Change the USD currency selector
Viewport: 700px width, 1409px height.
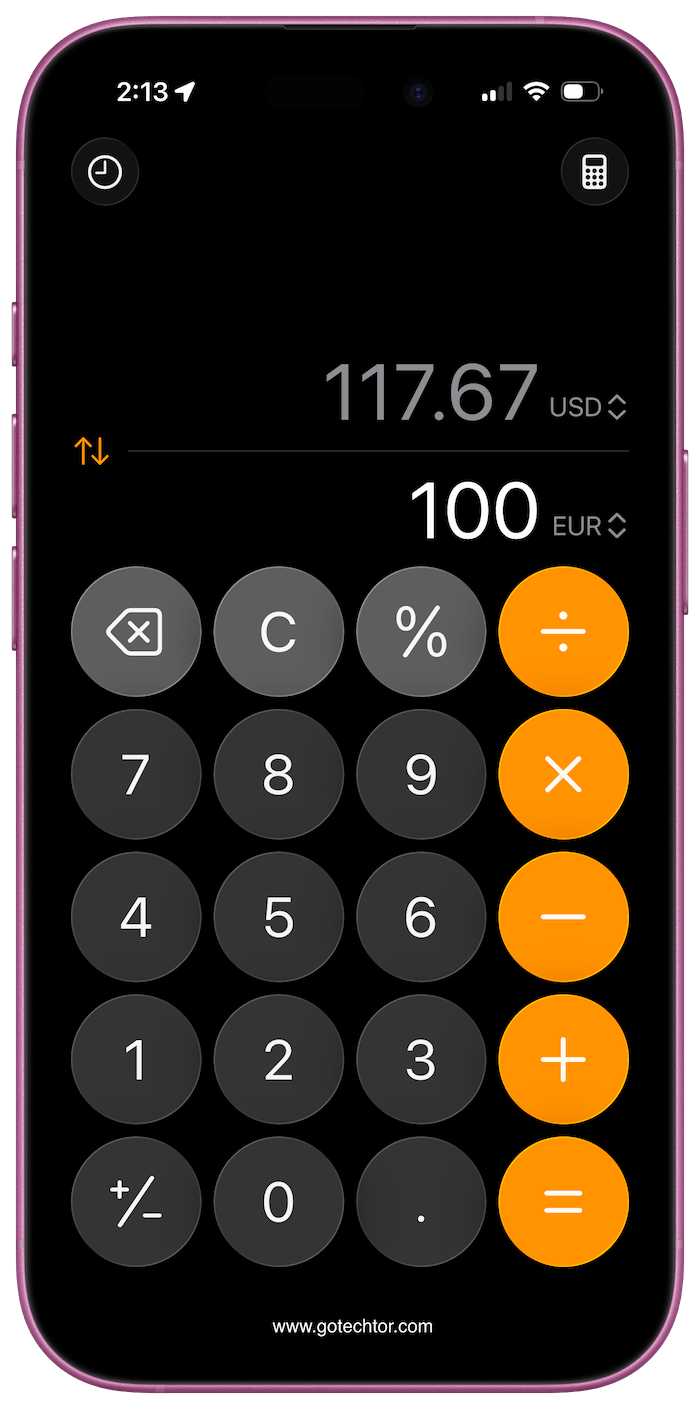click(x=588, y=408)
